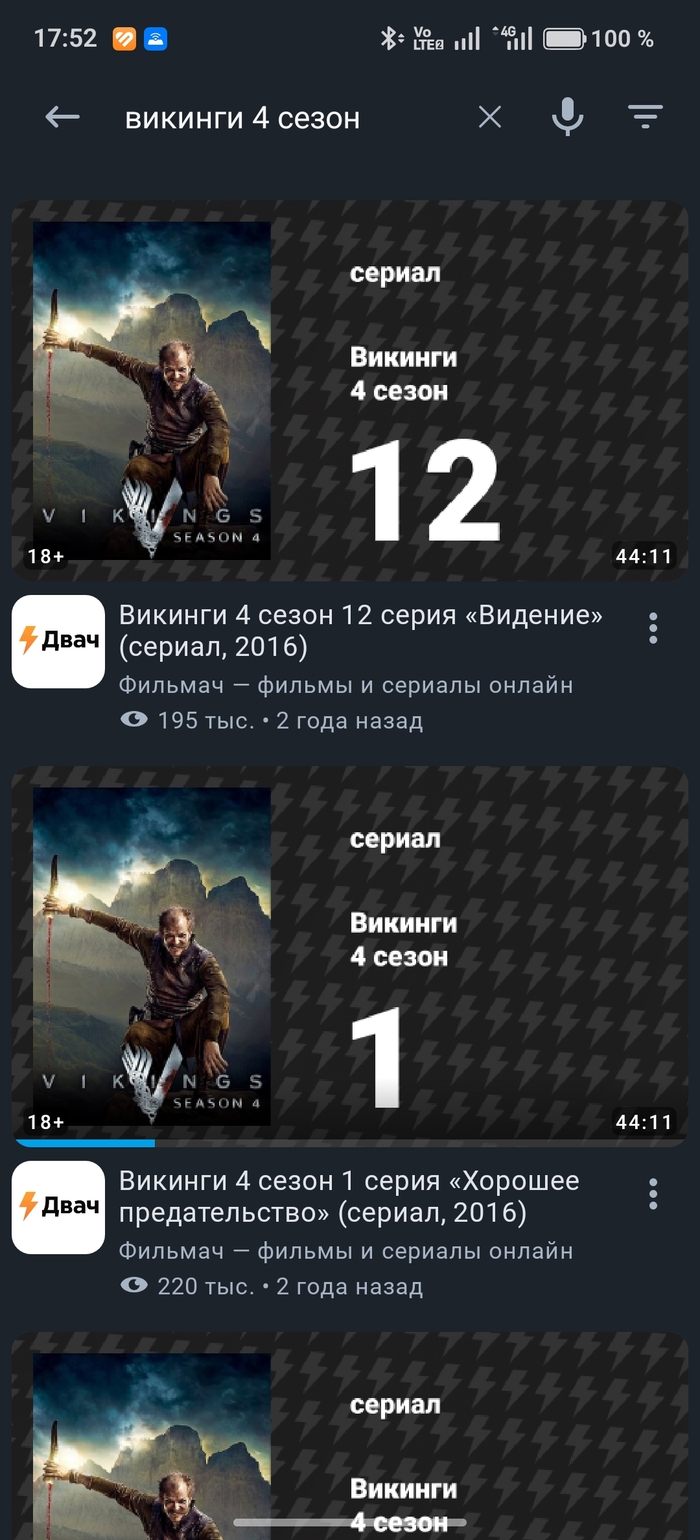Open options for 12 серия «Видение»

(x=653, y=628)
